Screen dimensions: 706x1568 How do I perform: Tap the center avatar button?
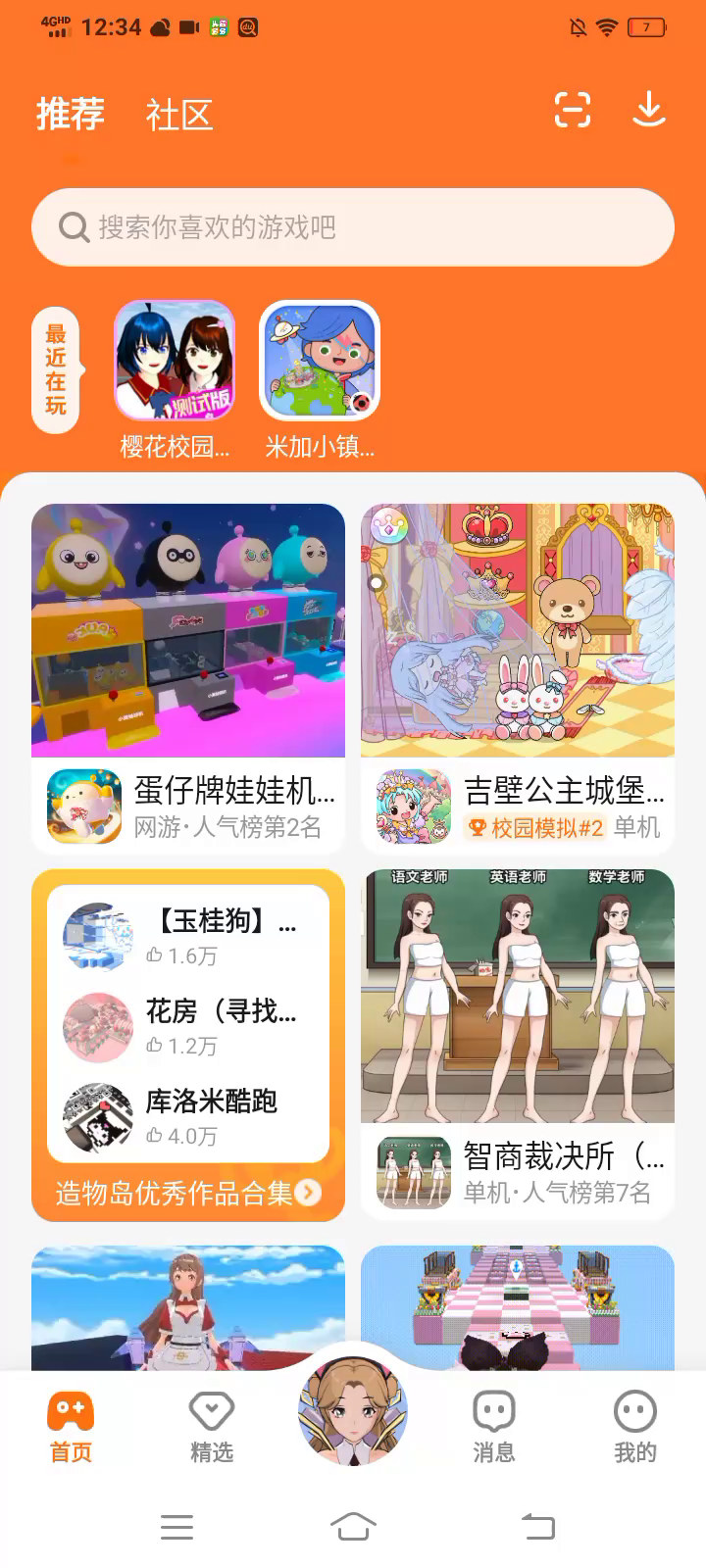[353, 1411]
